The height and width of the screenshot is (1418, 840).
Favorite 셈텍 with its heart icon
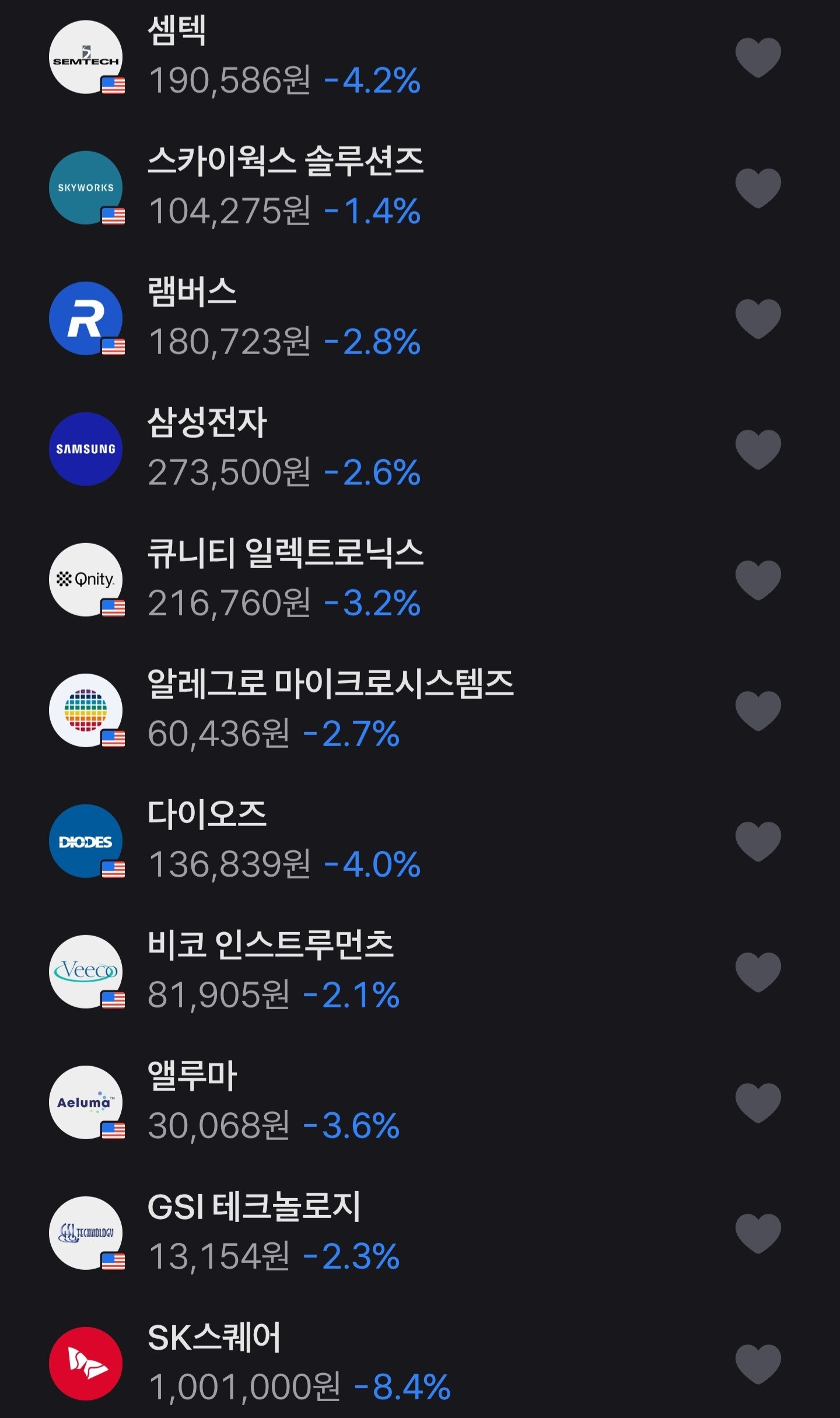pos(758,57)
